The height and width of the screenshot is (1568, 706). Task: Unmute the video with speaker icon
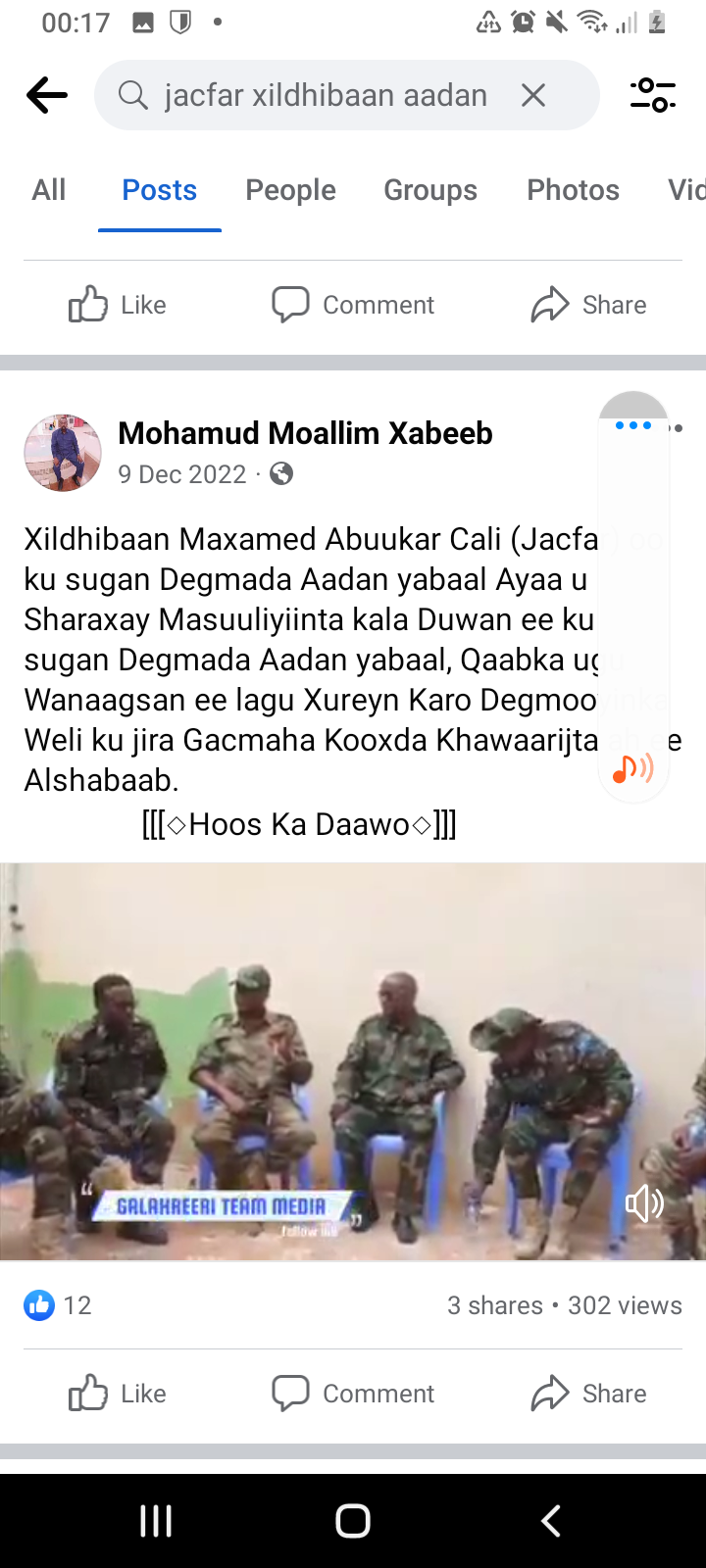[644, 1203]
